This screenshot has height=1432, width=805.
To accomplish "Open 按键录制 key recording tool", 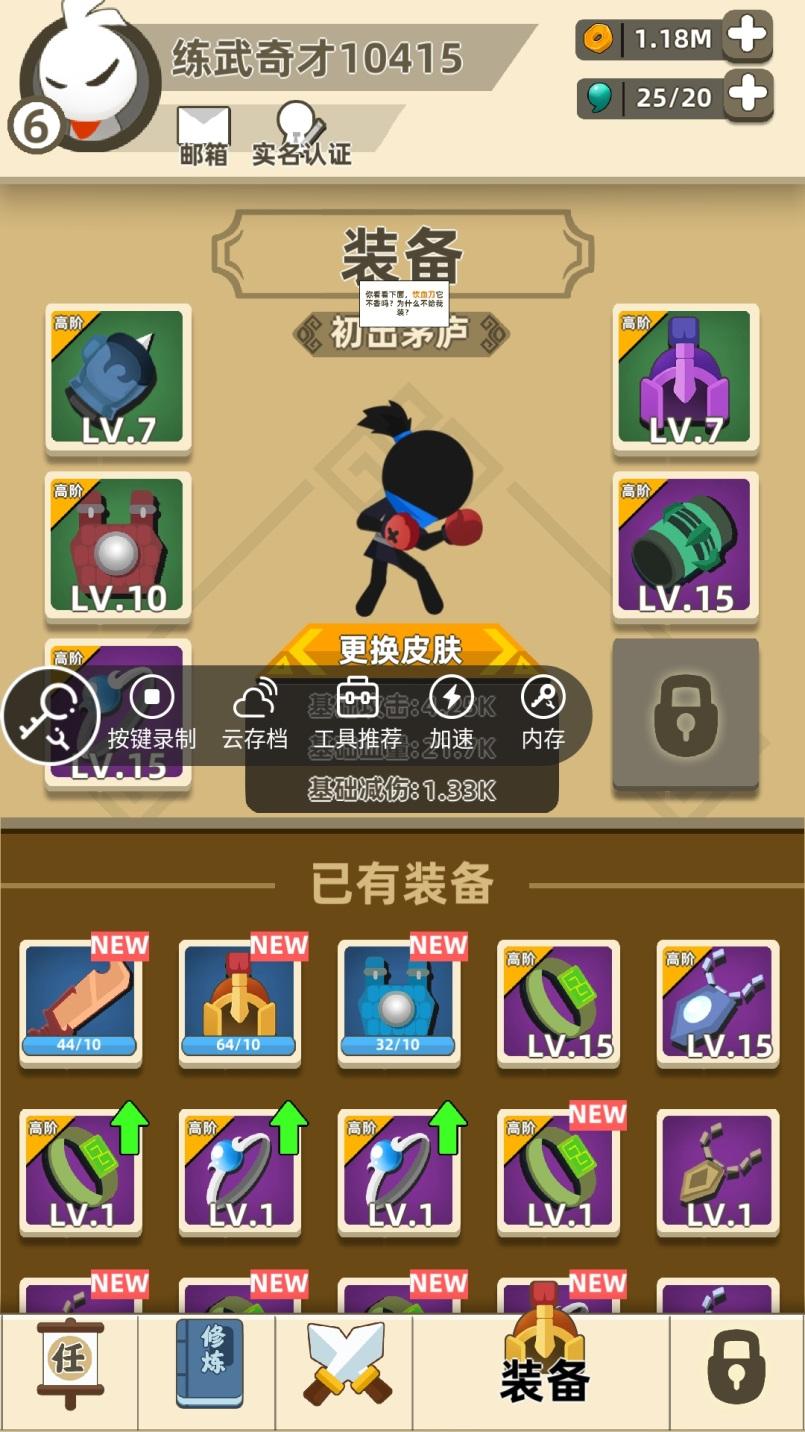I will tap(152, 713).
